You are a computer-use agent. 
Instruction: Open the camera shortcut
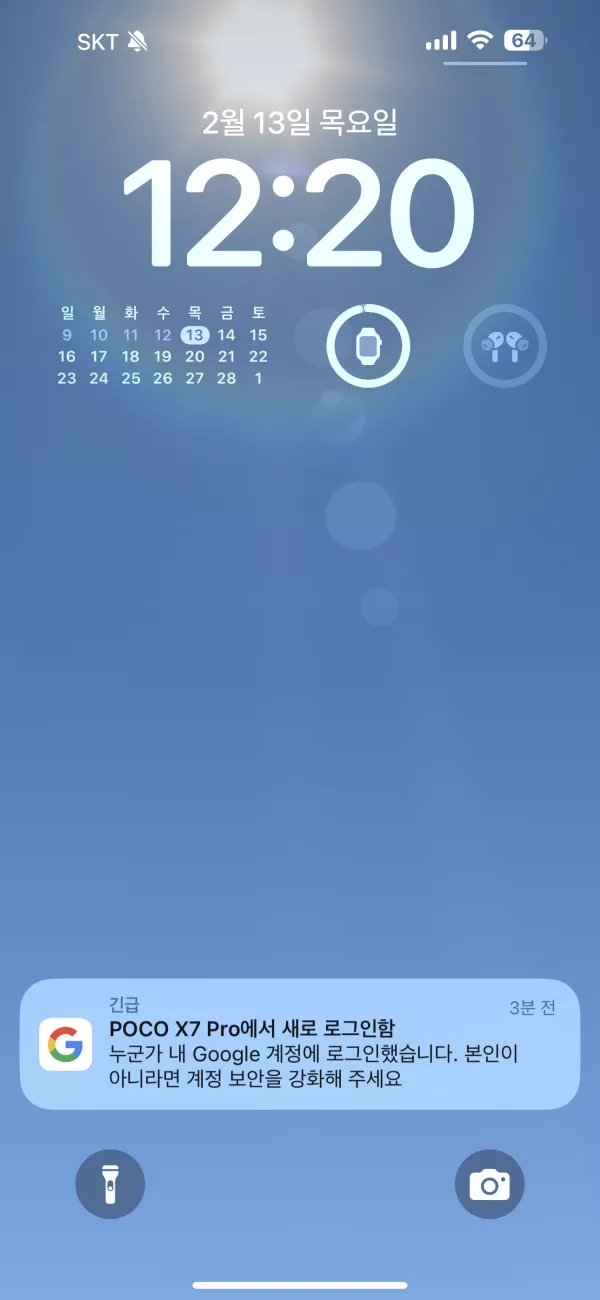click(x=490, y=1185)
